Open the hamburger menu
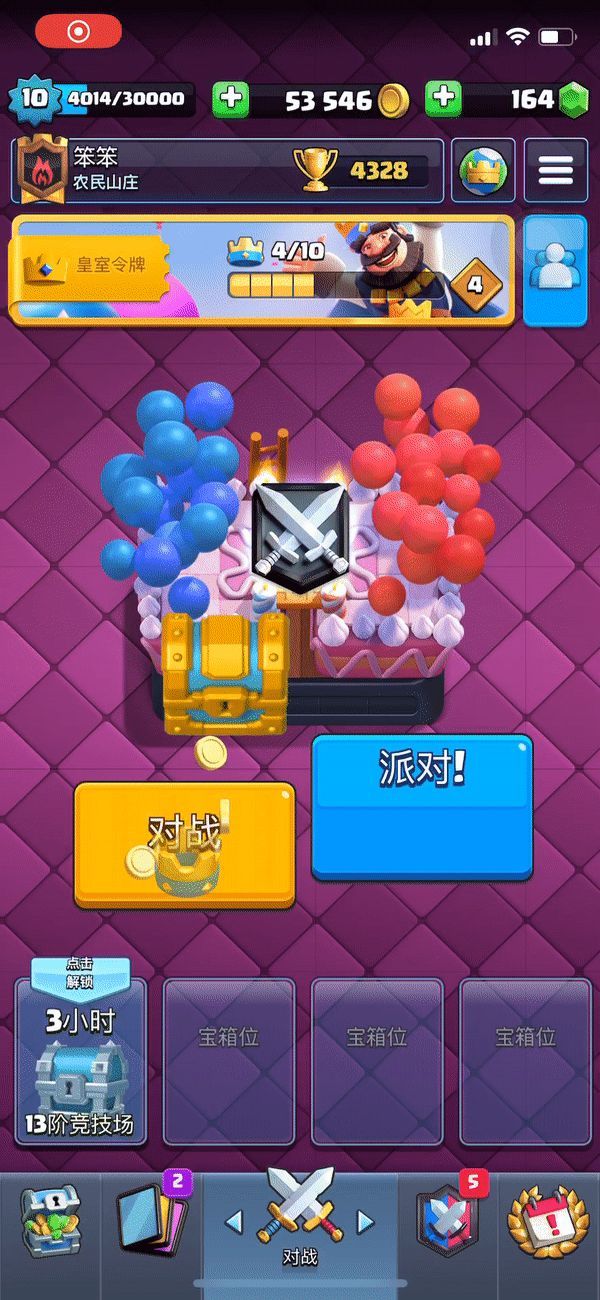 [x=555, y=170]
